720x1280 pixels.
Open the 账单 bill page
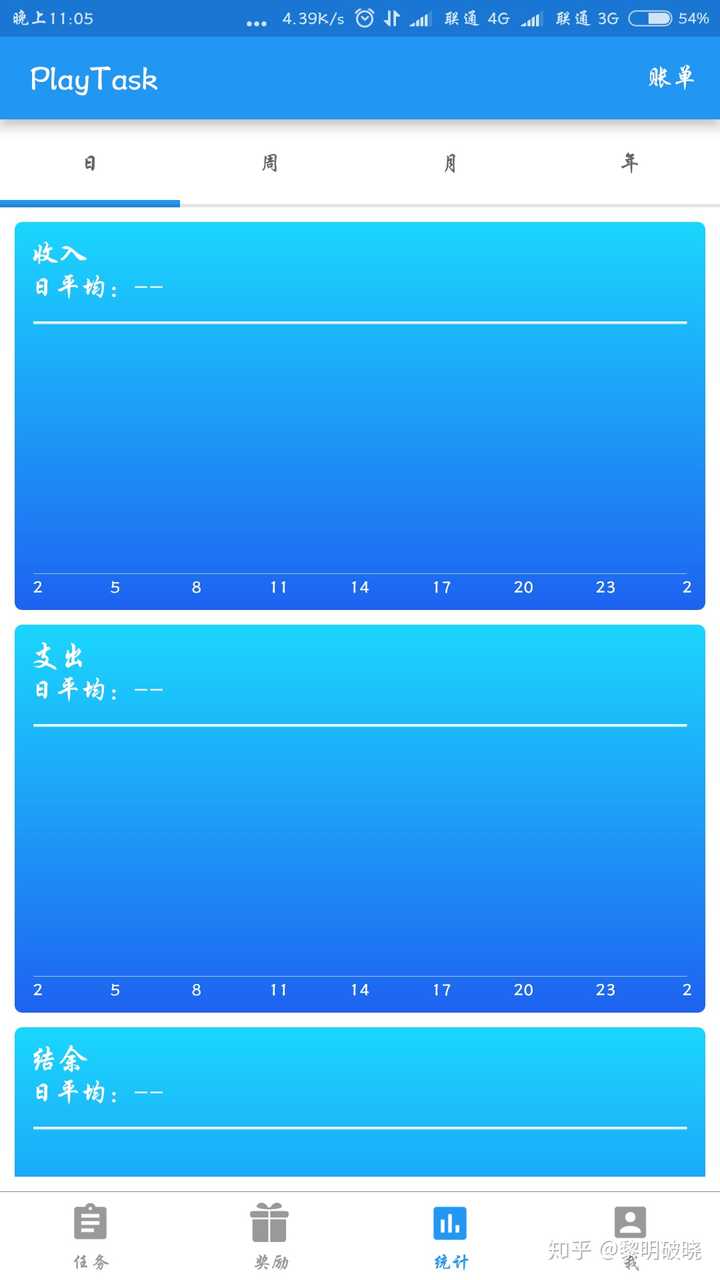point(670,78)
